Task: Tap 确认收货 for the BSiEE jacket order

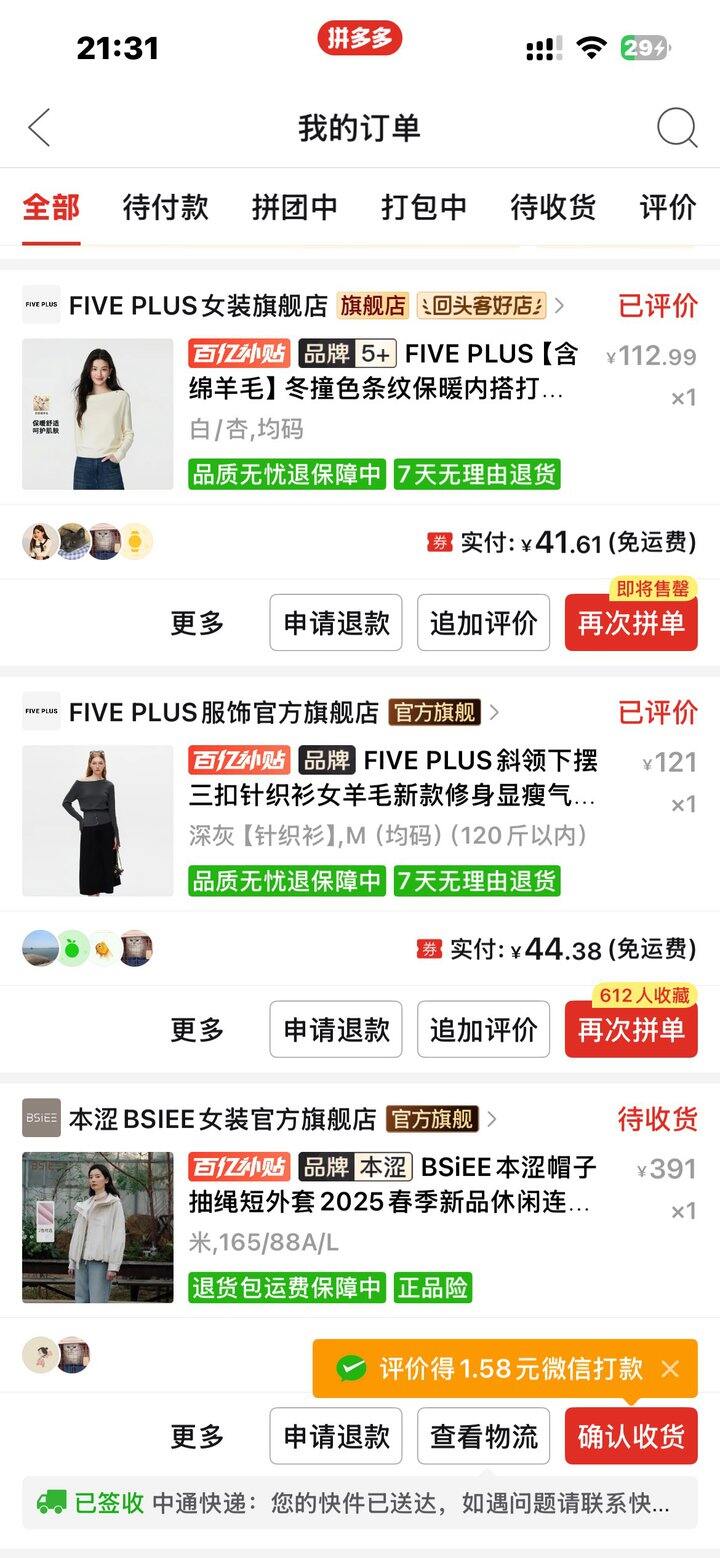Action: tap(631, 1434)
